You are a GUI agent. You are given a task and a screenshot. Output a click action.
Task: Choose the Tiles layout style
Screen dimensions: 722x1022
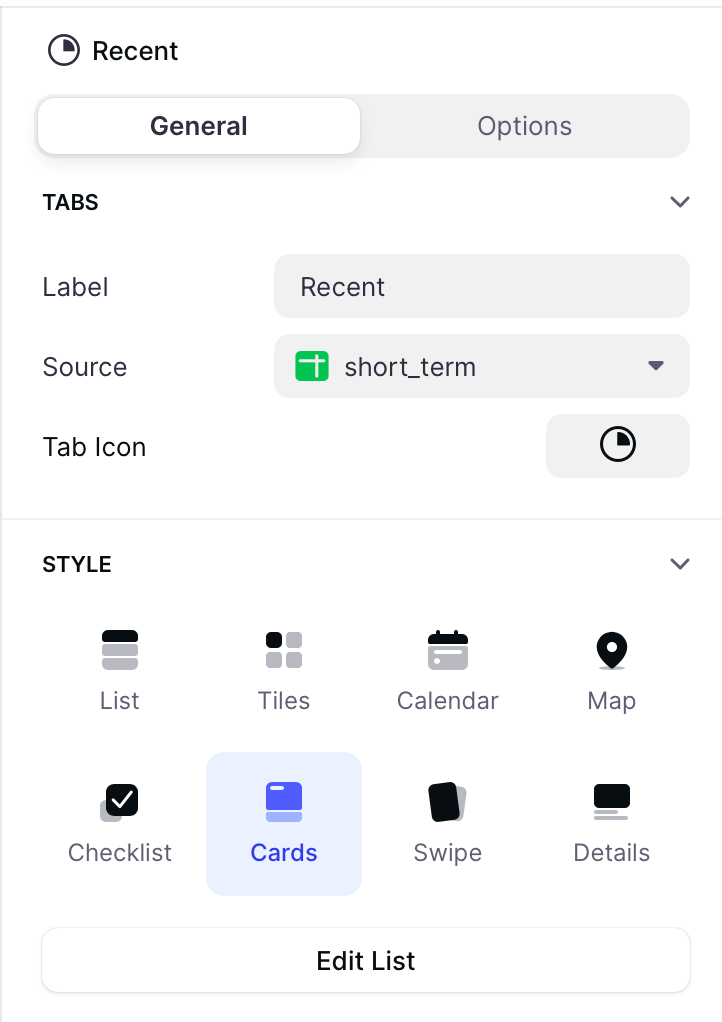[284, 670]
